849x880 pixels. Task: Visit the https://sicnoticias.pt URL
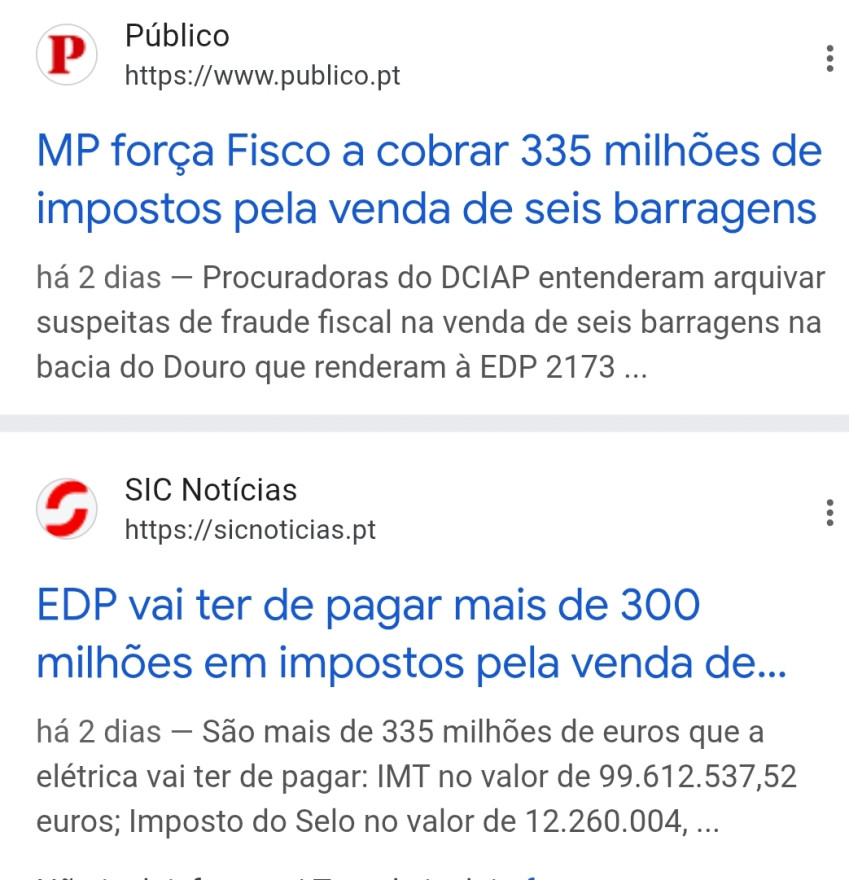click(250, 529)
